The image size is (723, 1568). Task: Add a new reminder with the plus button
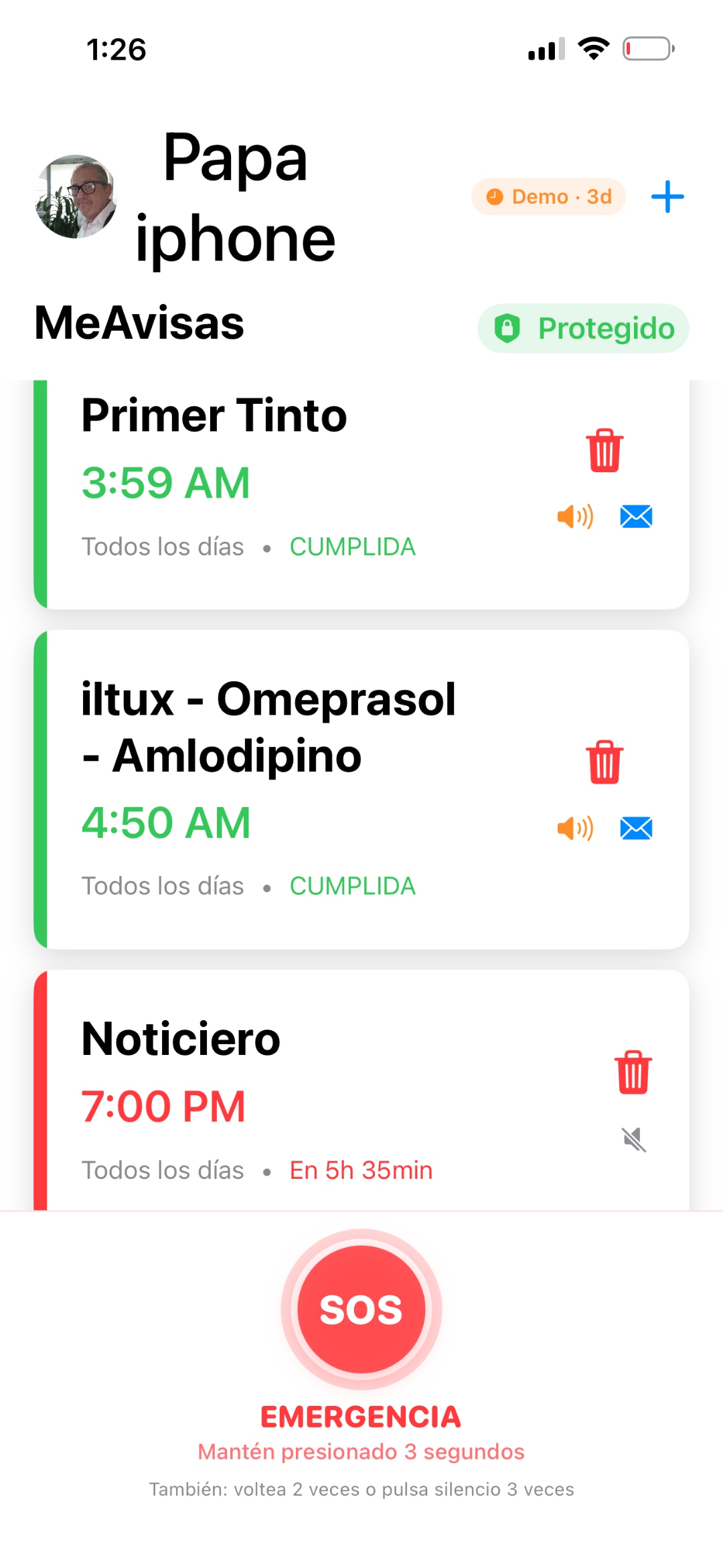click(x=667, y=196)
